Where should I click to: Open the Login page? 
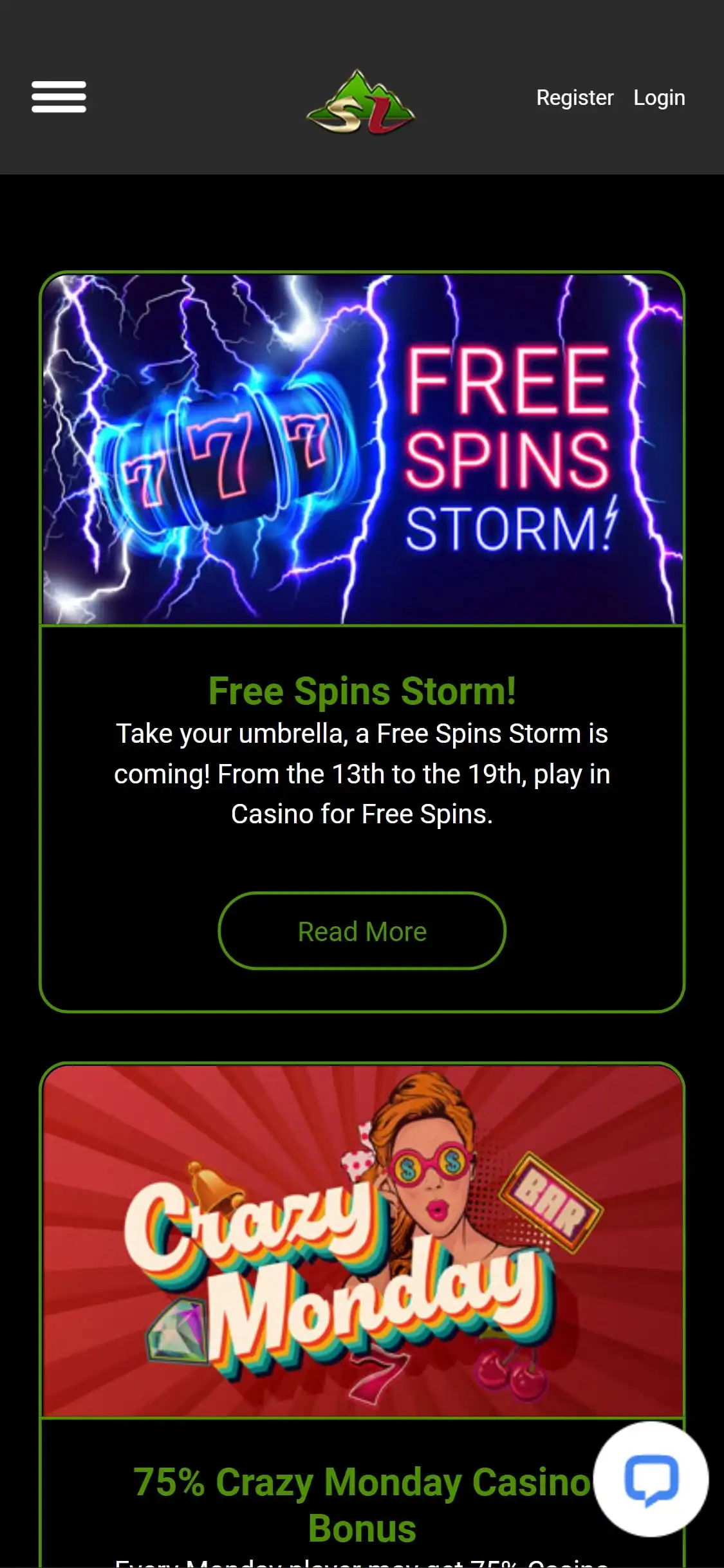659,98
